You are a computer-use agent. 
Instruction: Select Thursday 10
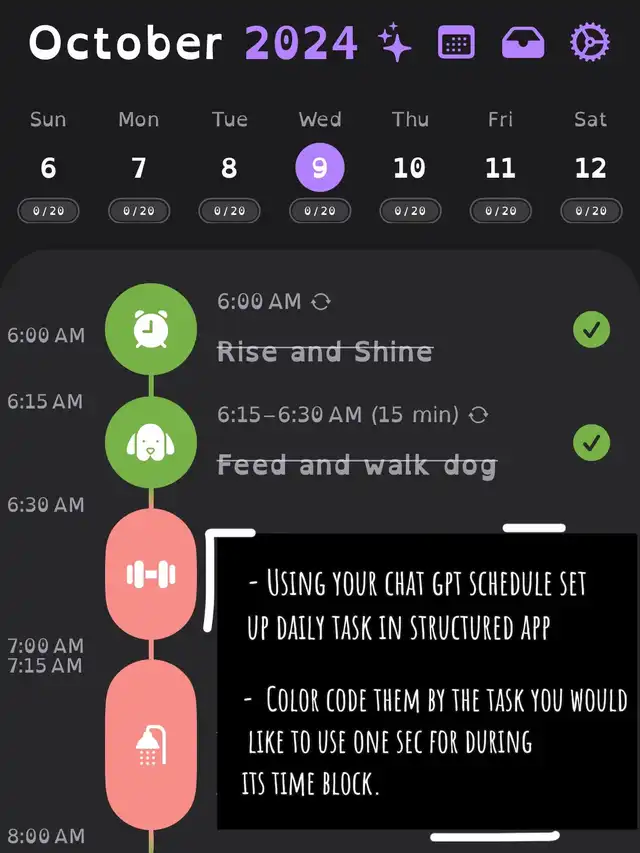(x=410, y=168)
